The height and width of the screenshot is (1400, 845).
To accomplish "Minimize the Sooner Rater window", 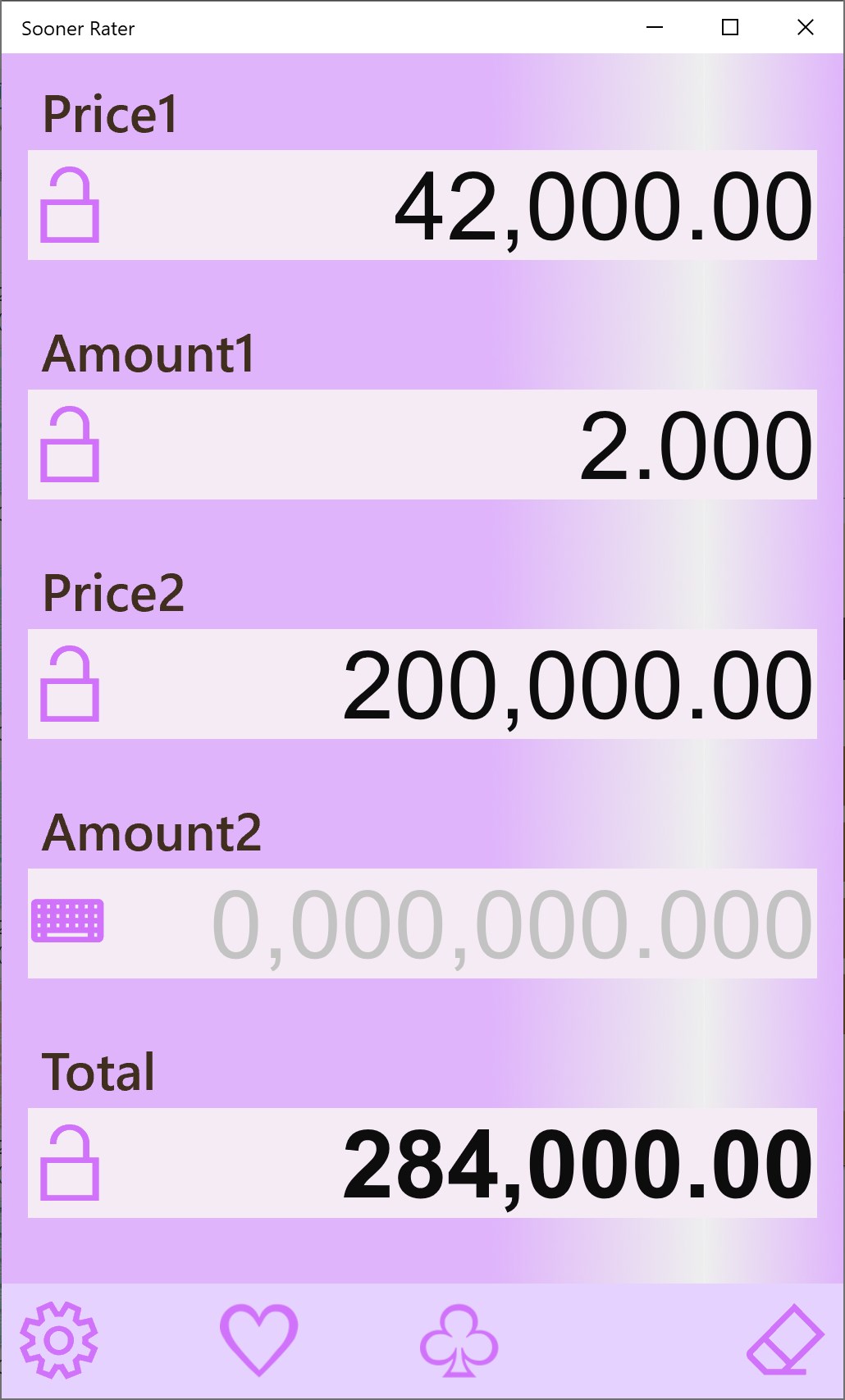I will [655, 28].
